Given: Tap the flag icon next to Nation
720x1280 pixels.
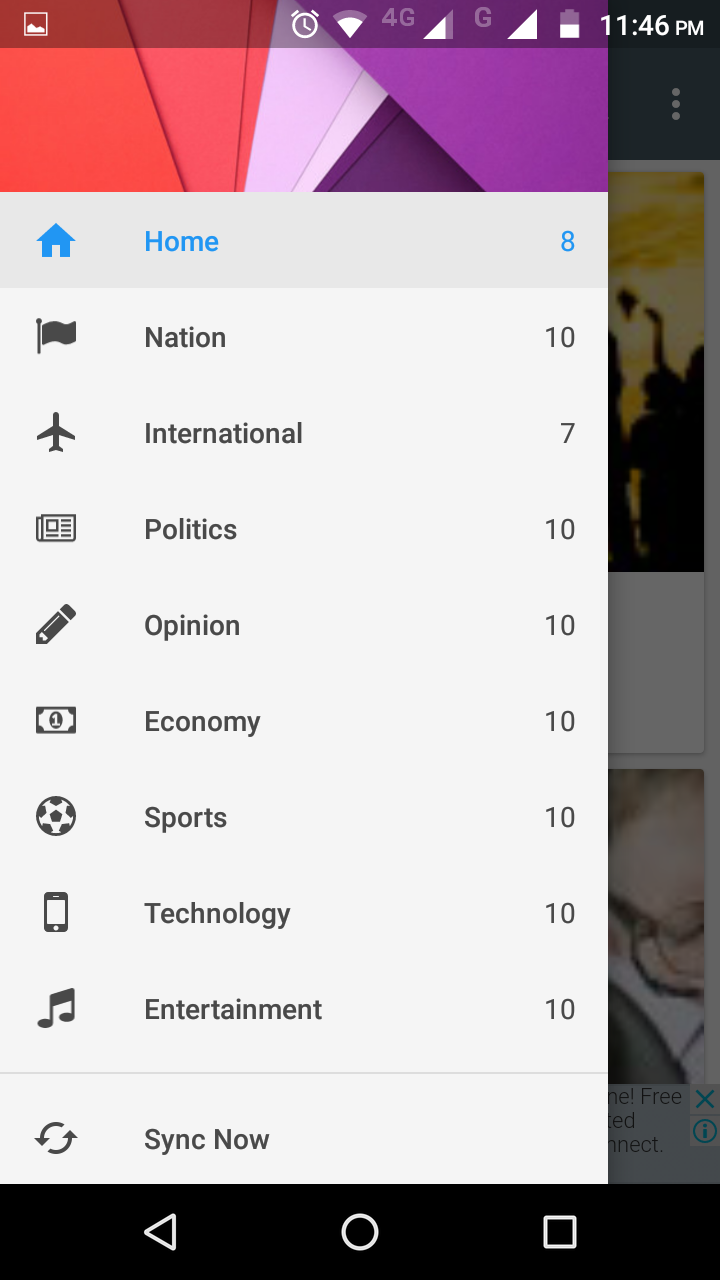Looking at the screenshot, I should pyautogui.click(x=56, y=336).
